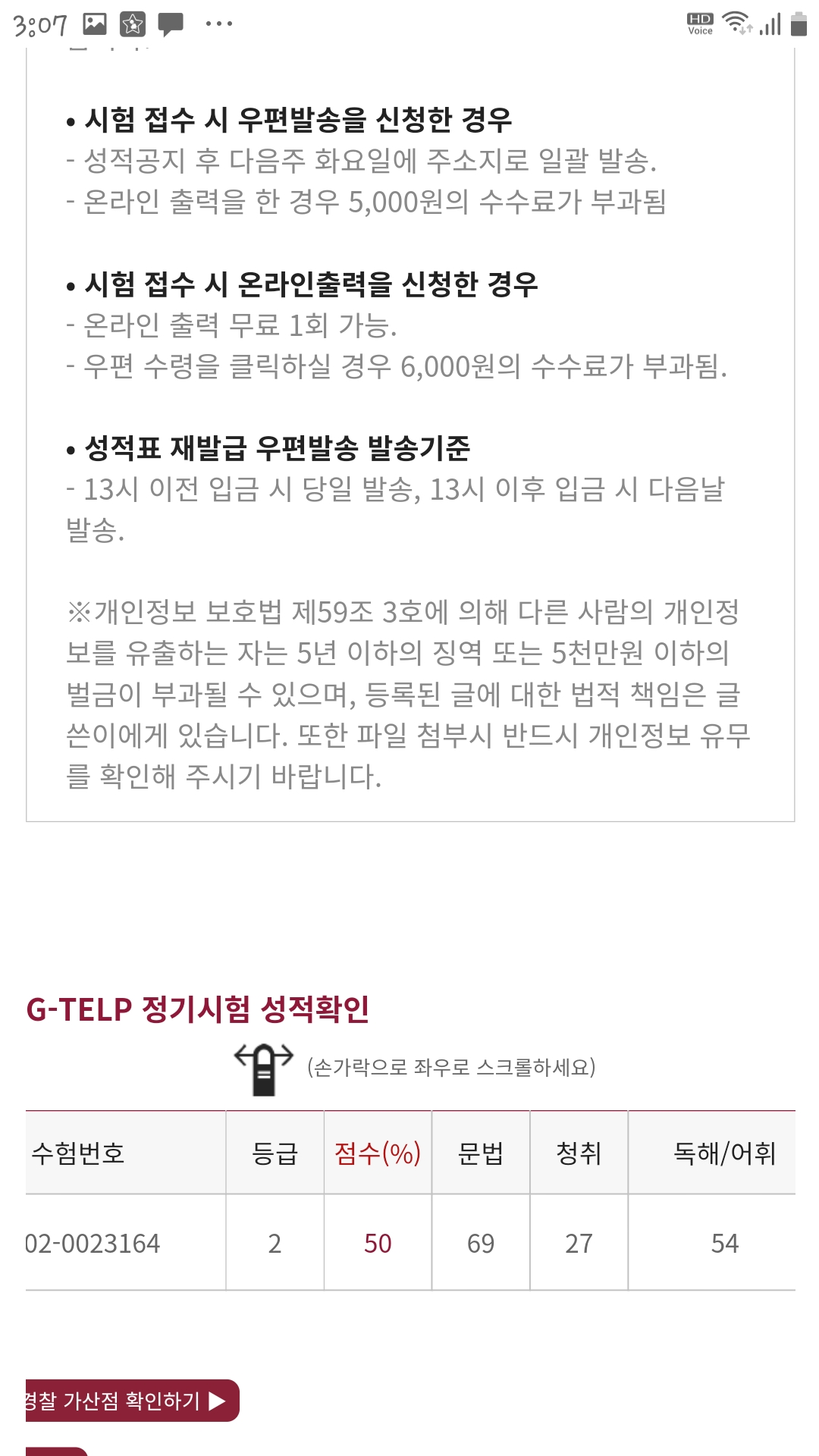Image resolution: width=819 pixels, height=1456 pixels.
Task: Tap the 경찰 가산점 확인하기 button
Action: tap(129, 1400)
